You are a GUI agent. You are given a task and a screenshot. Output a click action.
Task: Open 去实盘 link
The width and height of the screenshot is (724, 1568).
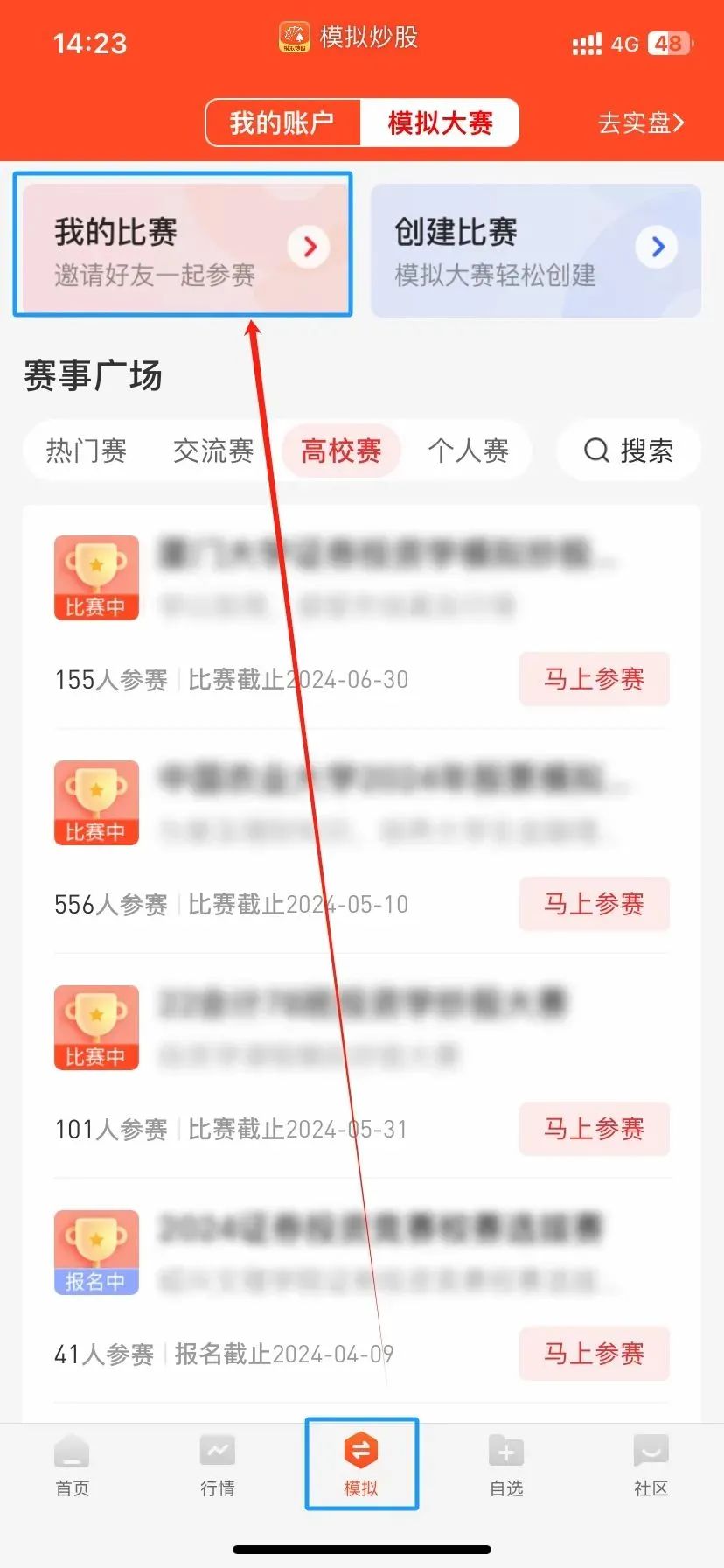point(640,122)
